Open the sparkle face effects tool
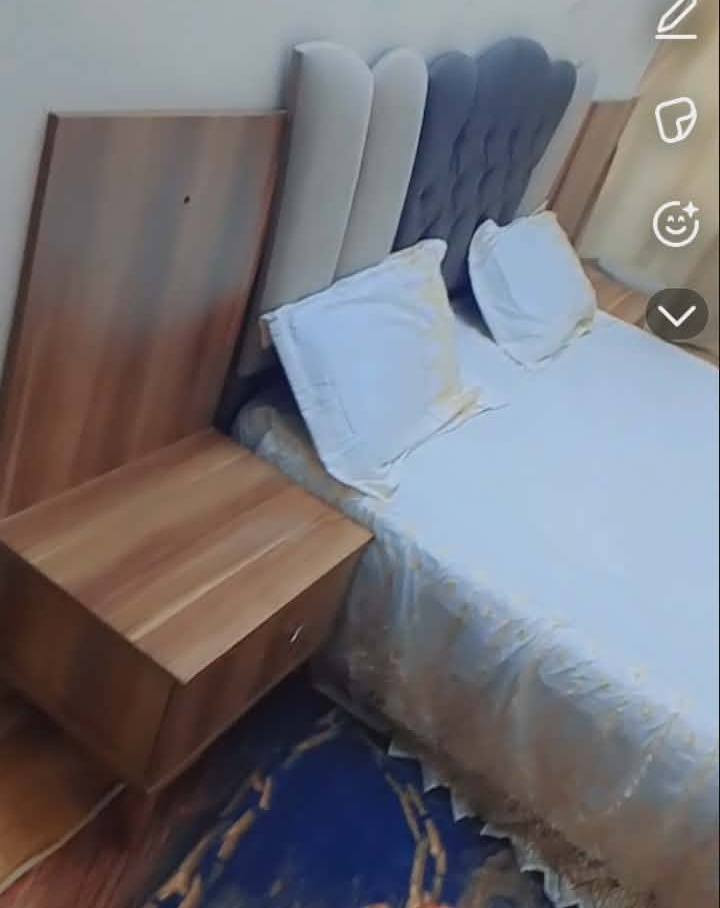The width and height of the screenshot is (720, 908). [x=676, y=223]
